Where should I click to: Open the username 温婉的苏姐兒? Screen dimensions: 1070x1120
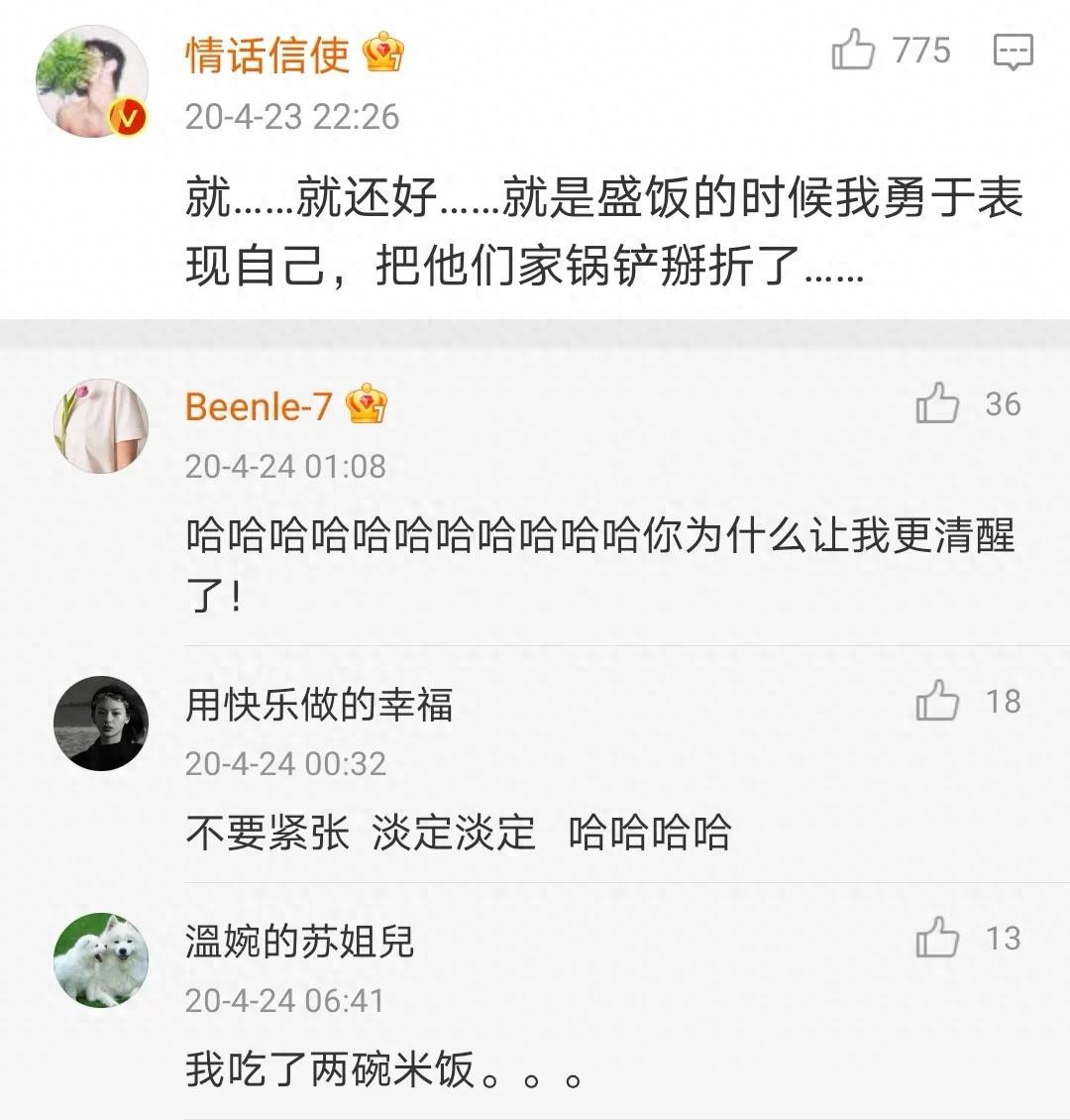coord(299,941)
